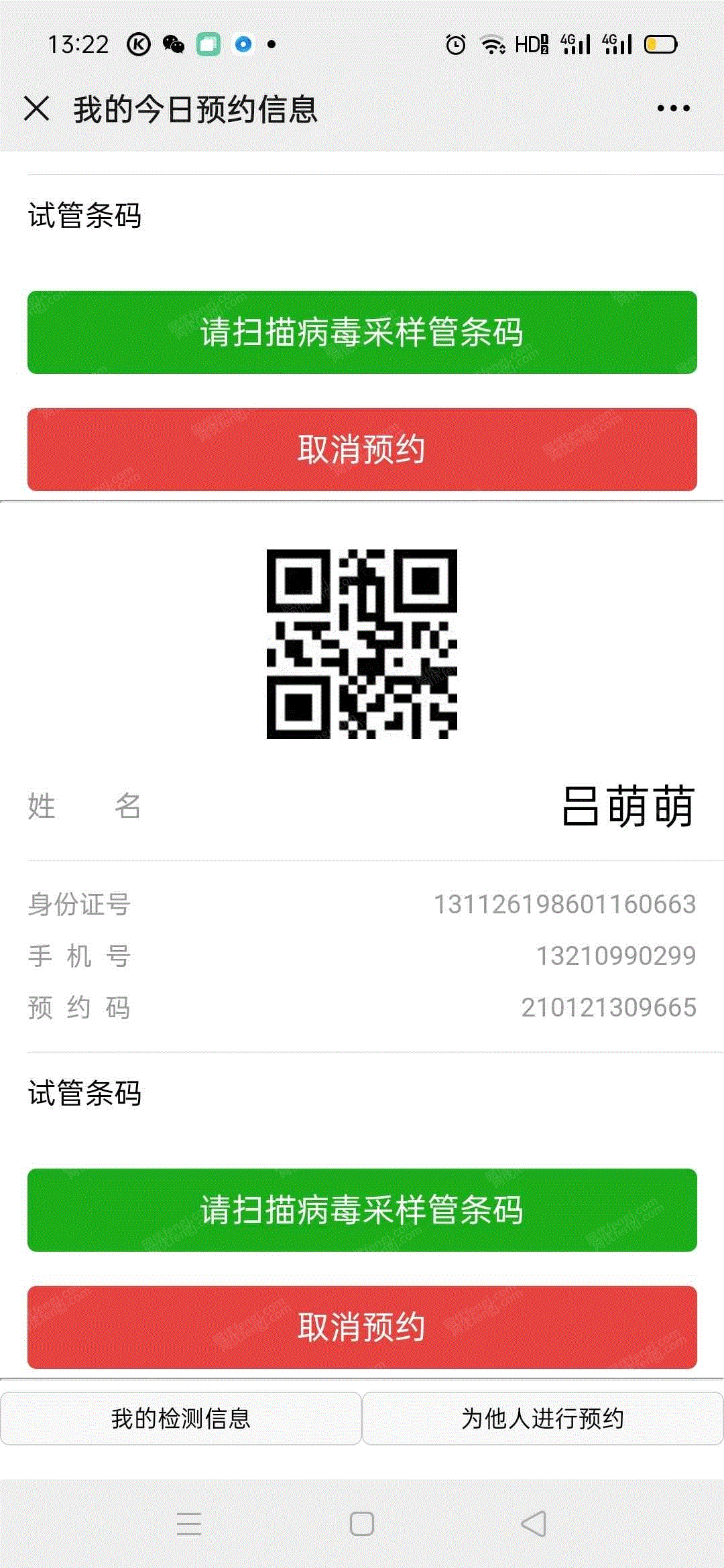This screenshot has height=1568, width=724.
Task: Open 我的检测信息
Action: point(181,1419)
